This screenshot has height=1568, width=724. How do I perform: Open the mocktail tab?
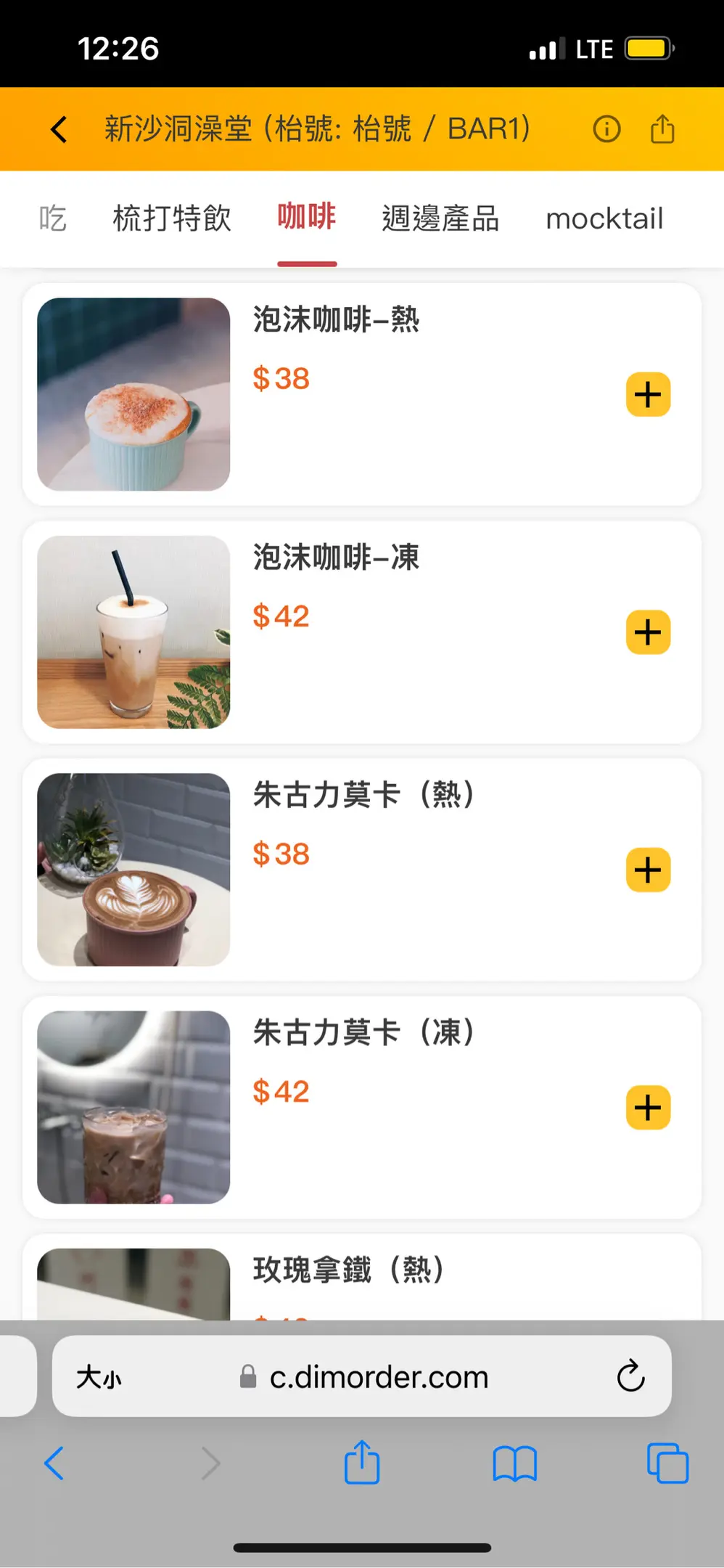tap(604, 219)
